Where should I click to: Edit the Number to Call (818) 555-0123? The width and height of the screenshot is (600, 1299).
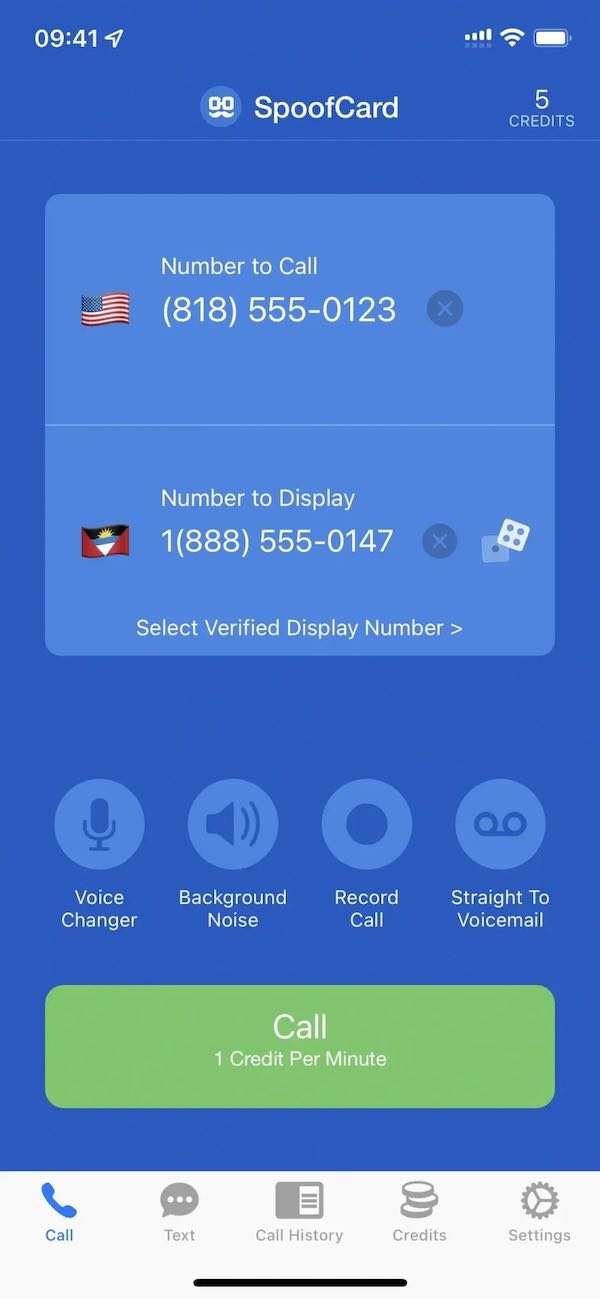pyautogui.click(x=278, y=310)
